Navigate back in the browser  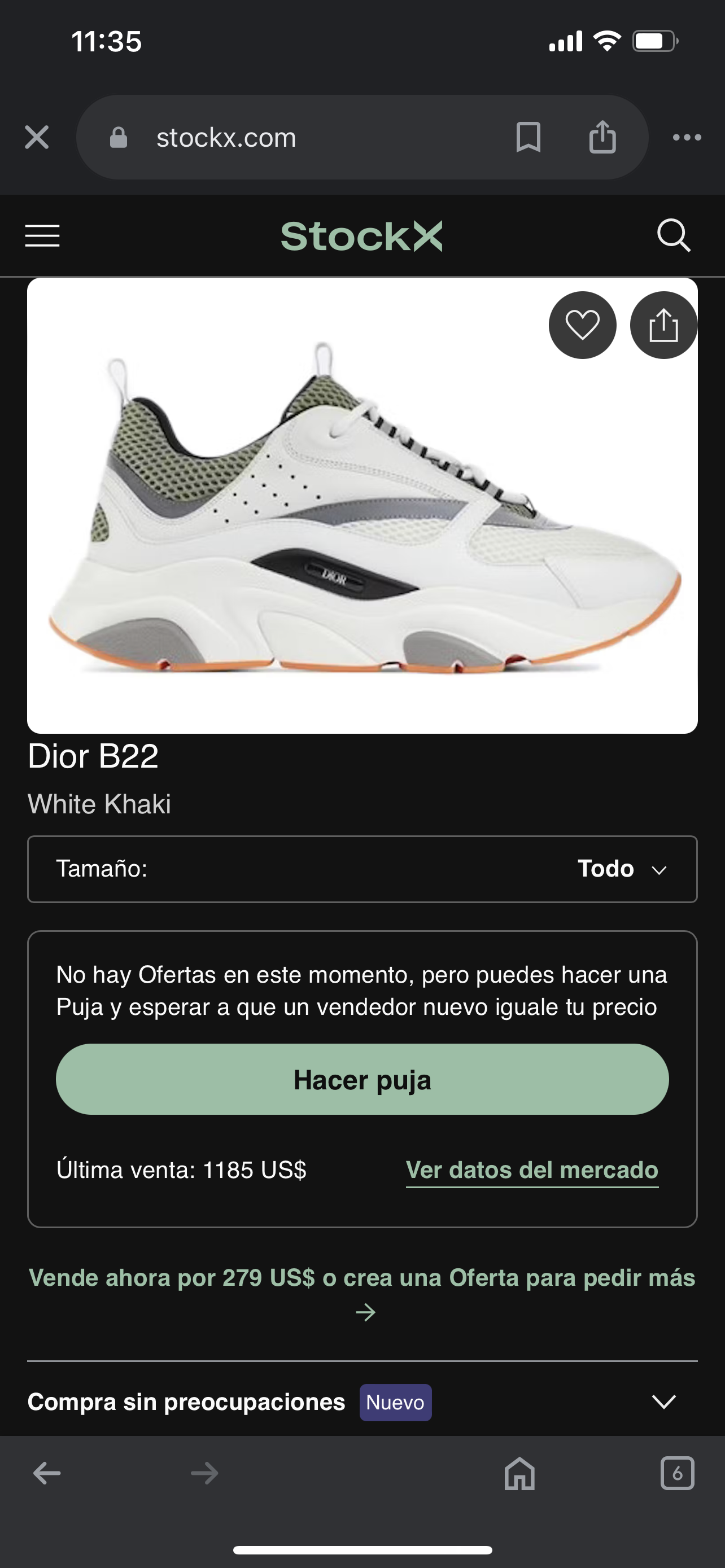click(45, 1474)
